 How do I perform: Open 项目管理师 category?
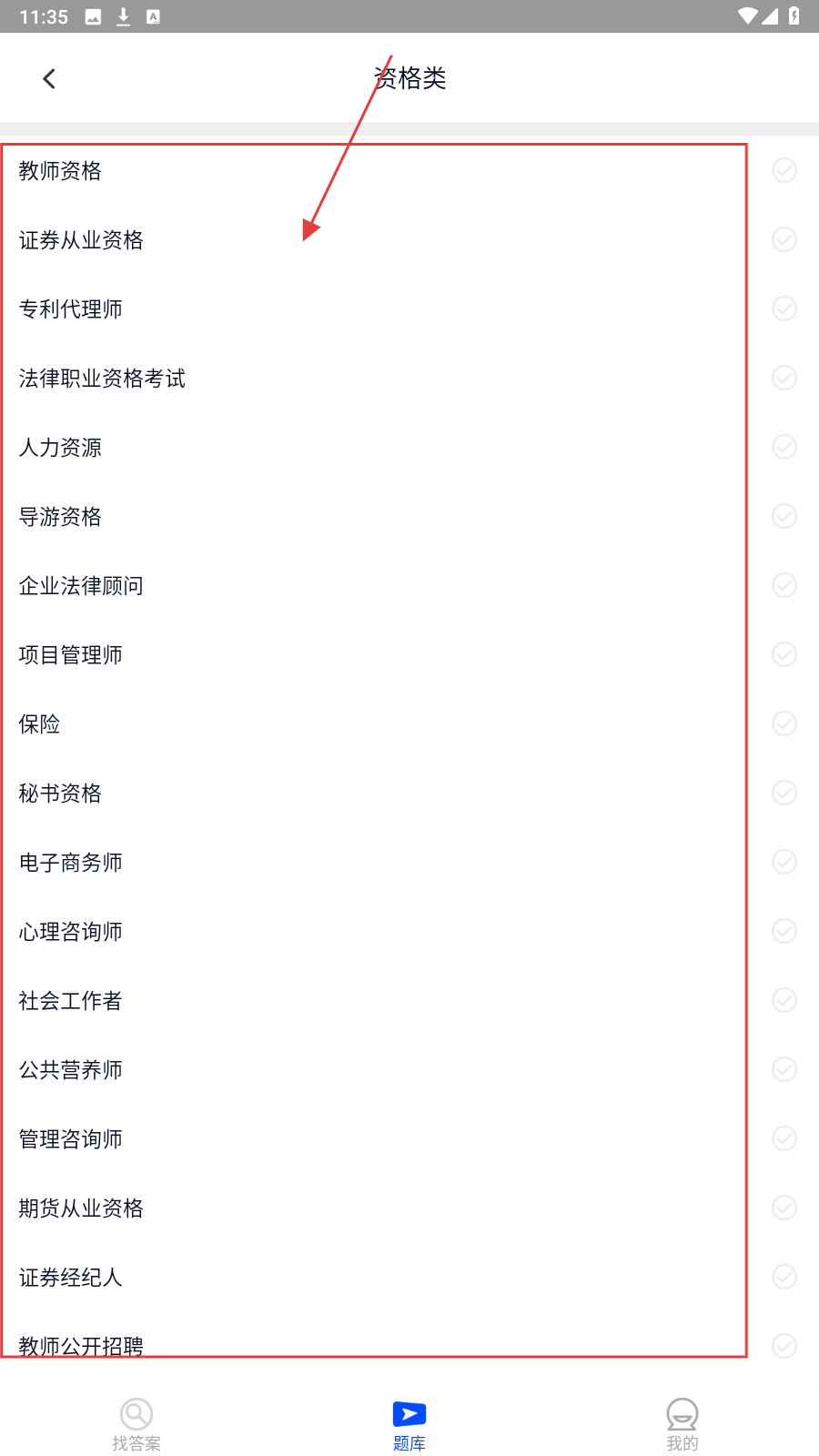[409, 654]
